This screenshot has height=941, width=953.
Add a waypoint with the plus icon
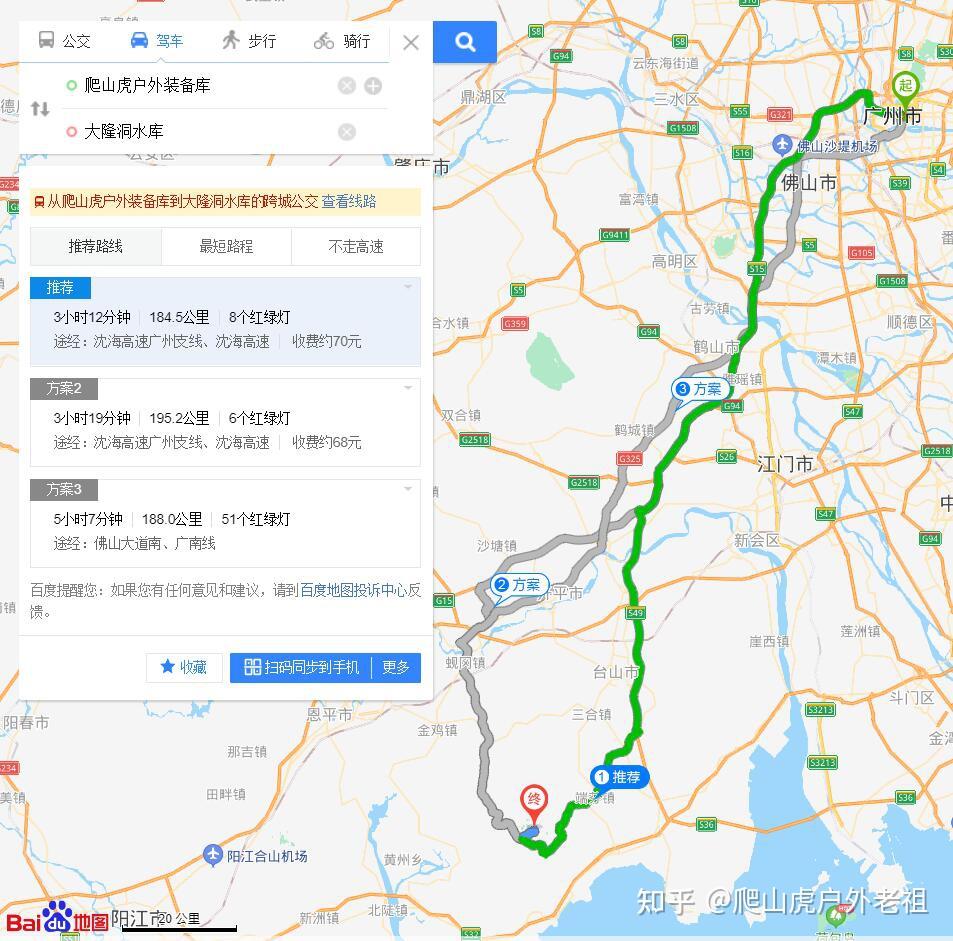[x=373, y=86]
